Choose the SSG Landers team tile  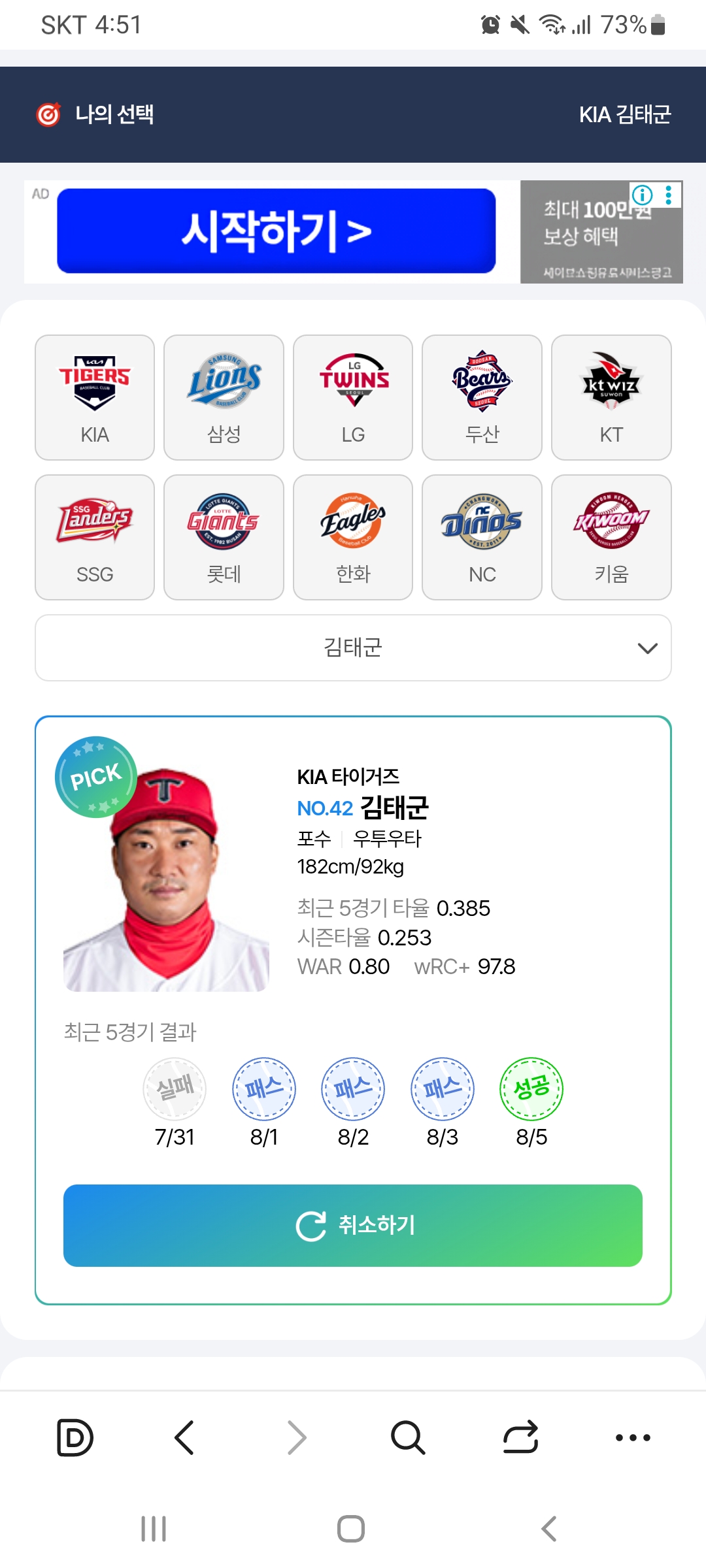point(95,537)
